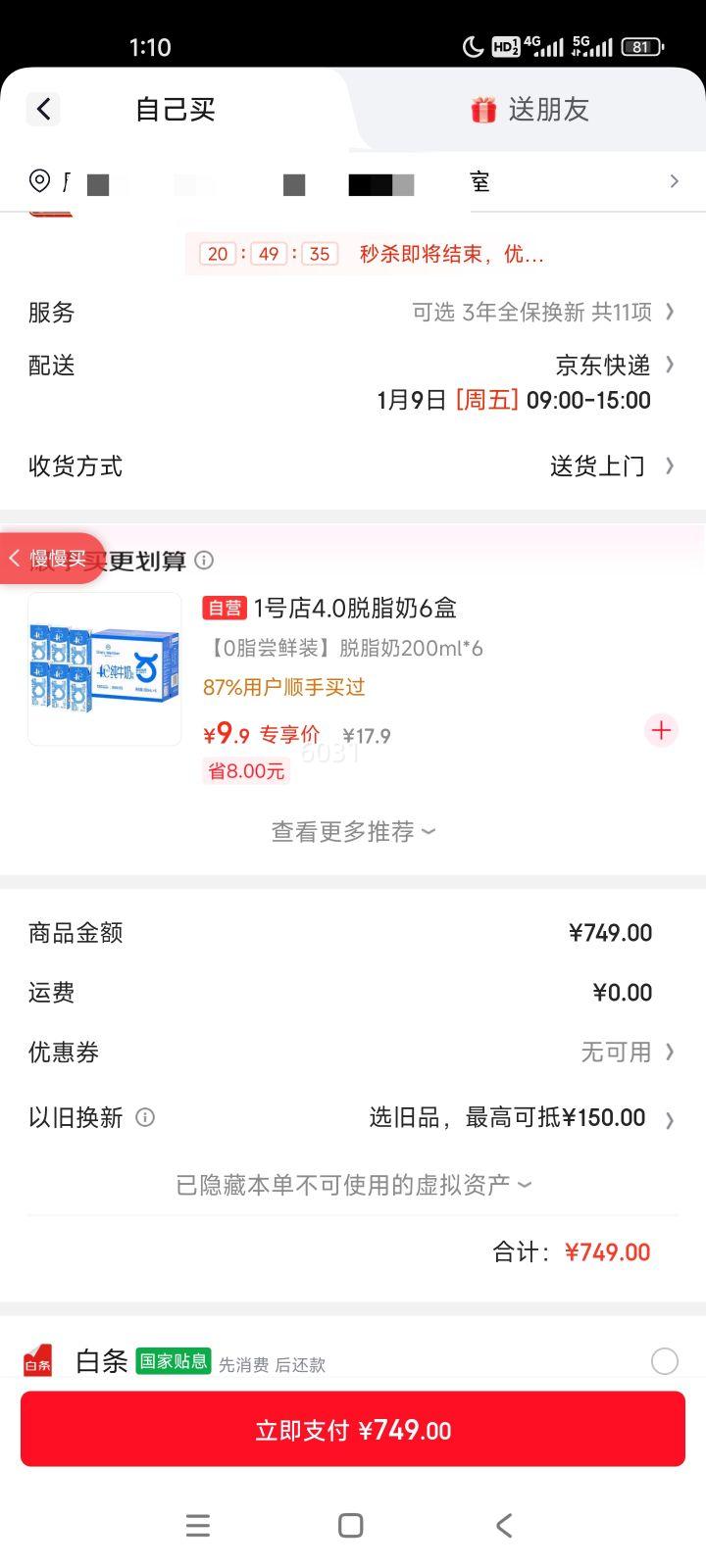Tap the location pin icon on address row
Screen dimensions: 706x1568
click(x=39, y=181)
